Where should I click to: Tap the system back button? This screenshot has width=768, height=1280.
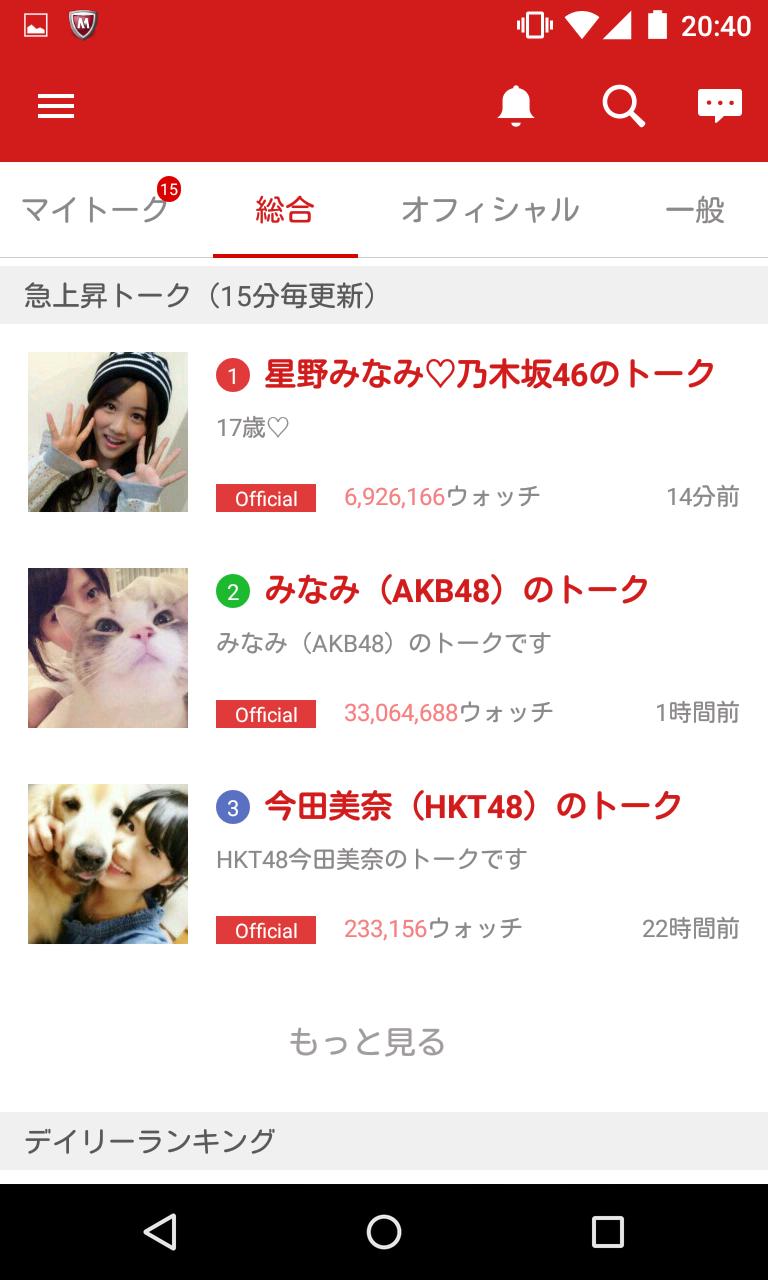160,1232
